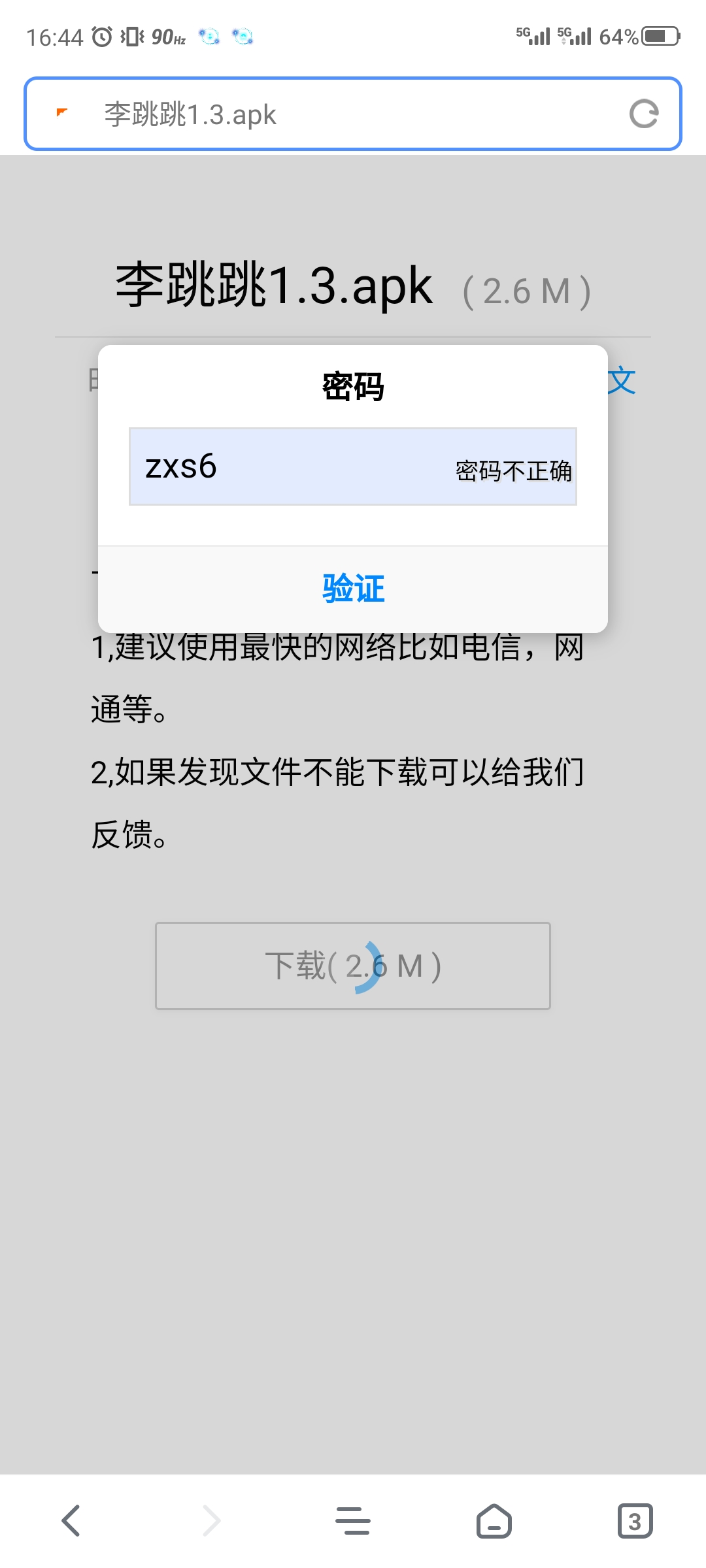Open the tab switcher showing 3 tabs

(635, 1521)
